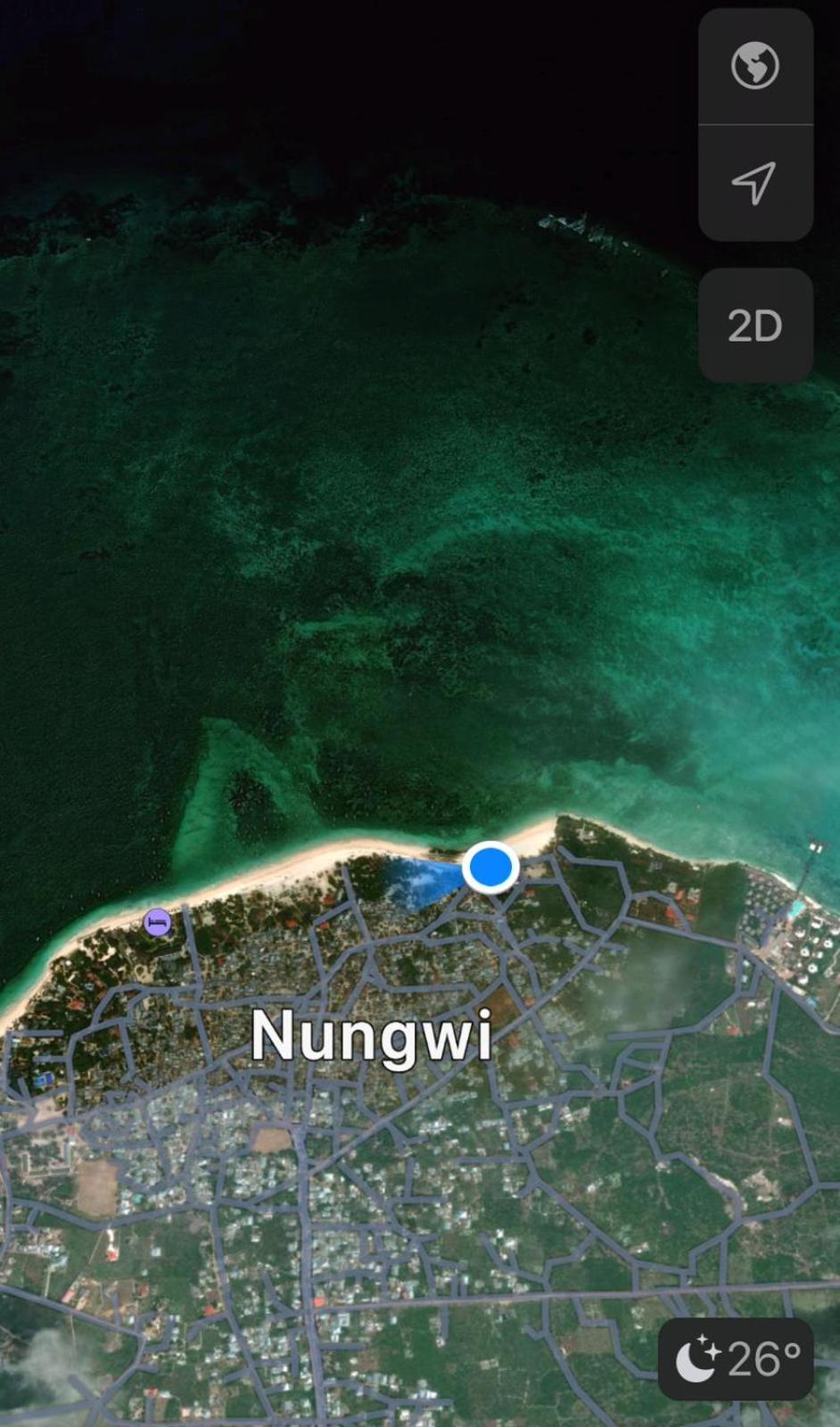This screenshot has width=840, height=1427.
Task: Center the map on your current location
Action: click(x=754, y=183)
